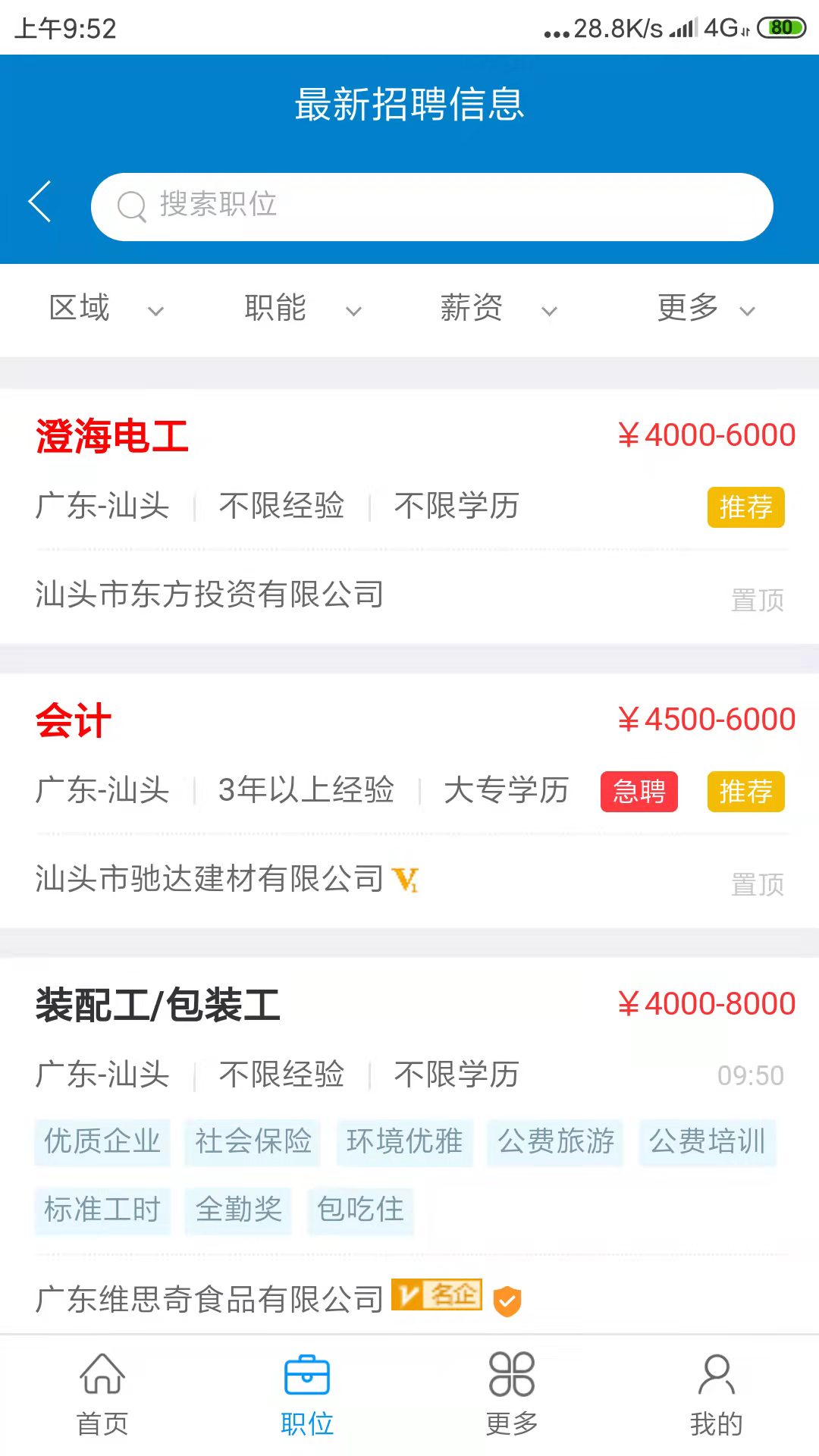Tap the V1 badge next to 汕头市驰达建材有限公司
This screenshot has height=1456, width=819.
pos(406,880)
